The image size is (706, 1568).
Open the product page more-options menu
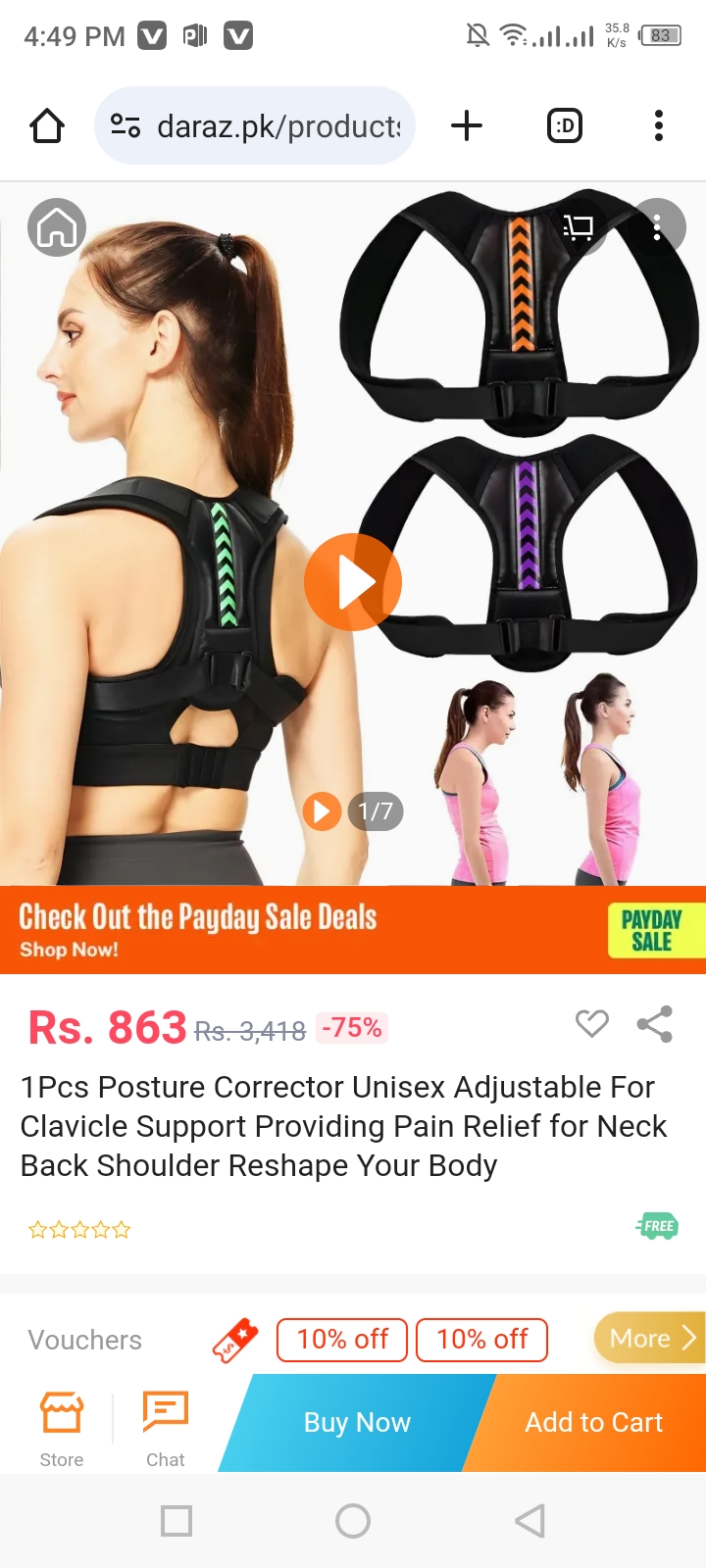pyautogui.click(x=657, y=227)
